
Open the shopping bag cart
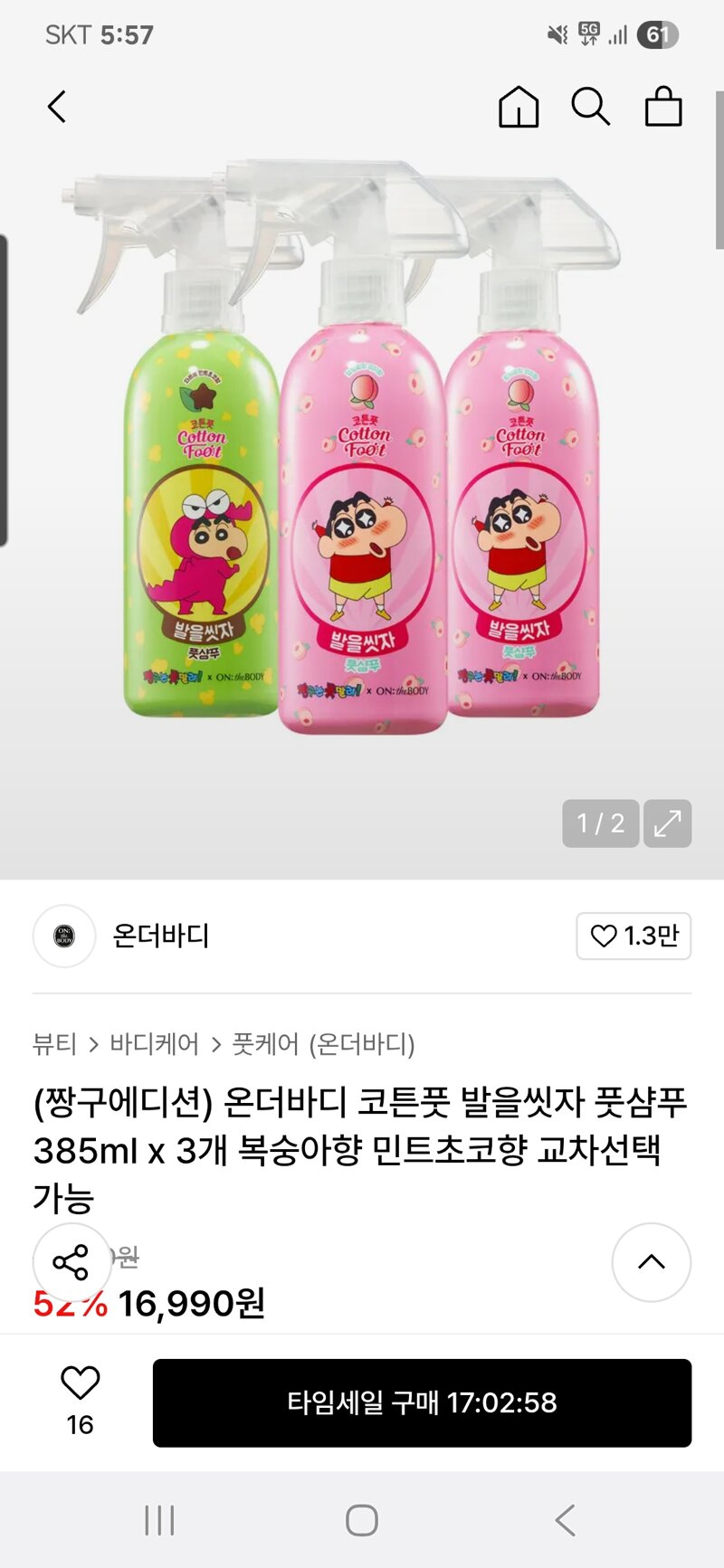(663, 107)
